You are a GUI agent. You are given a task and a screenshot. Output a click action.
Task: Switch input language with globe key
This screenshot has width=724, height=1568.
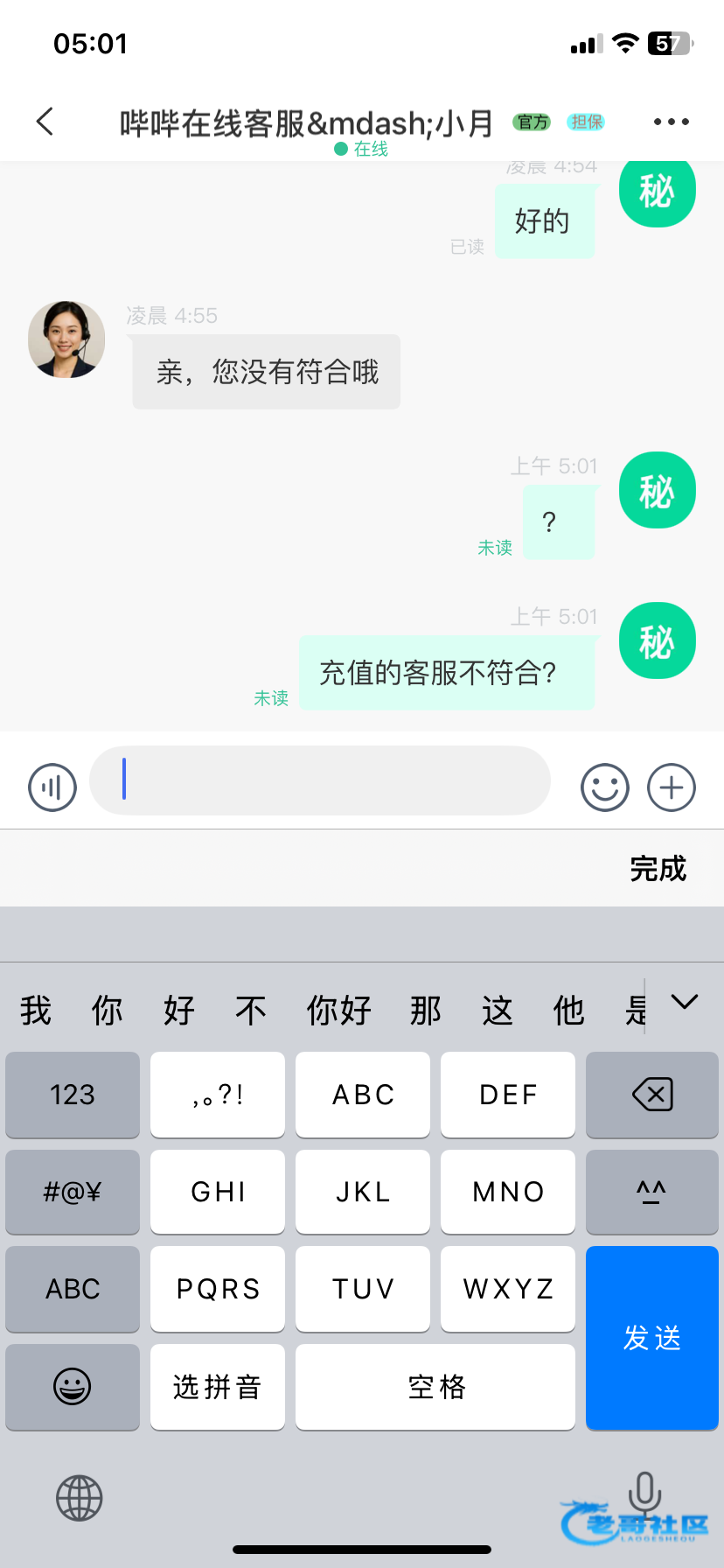click(79, 1498)
